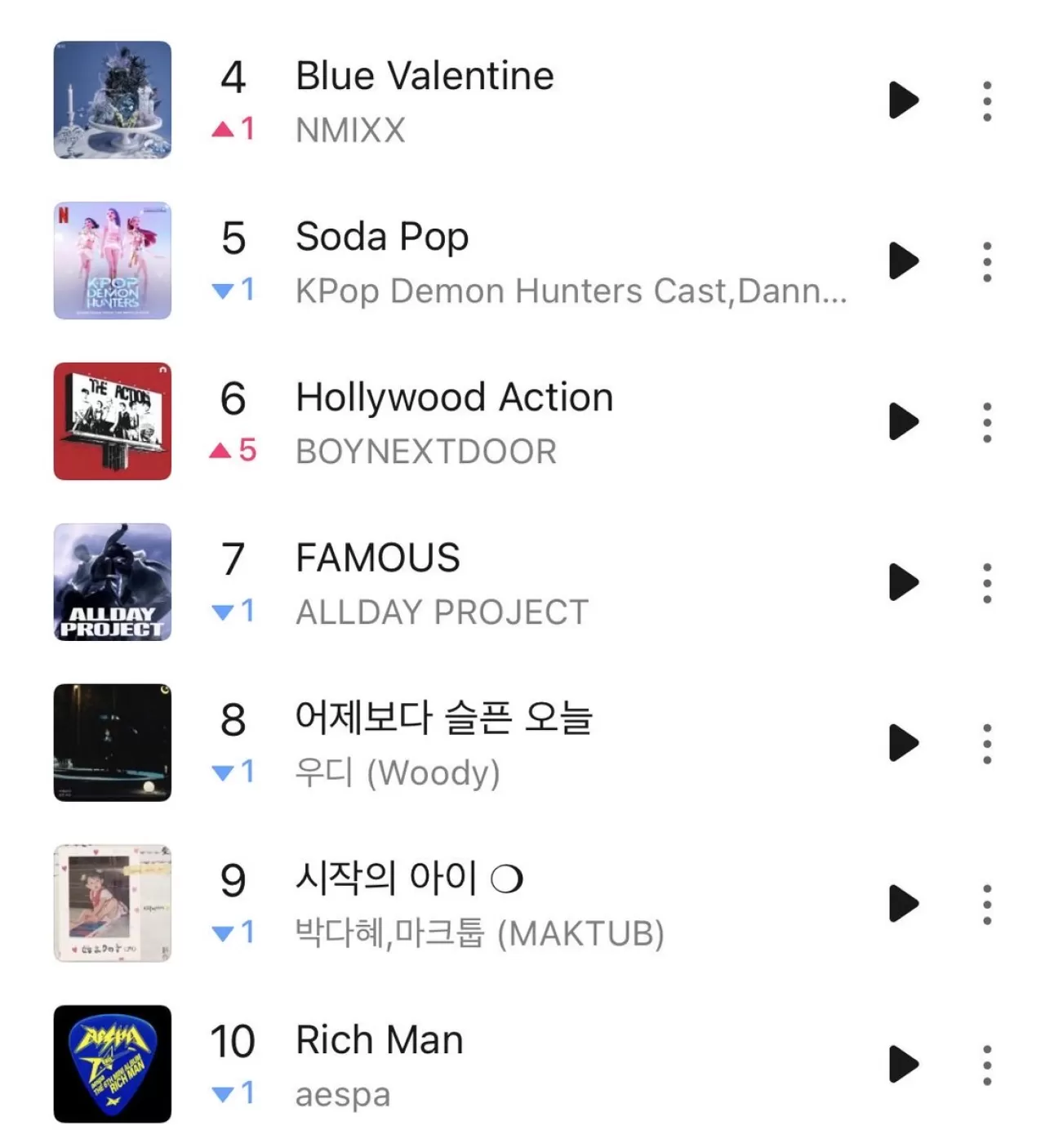Open more options for Hollywood Action

987,423
